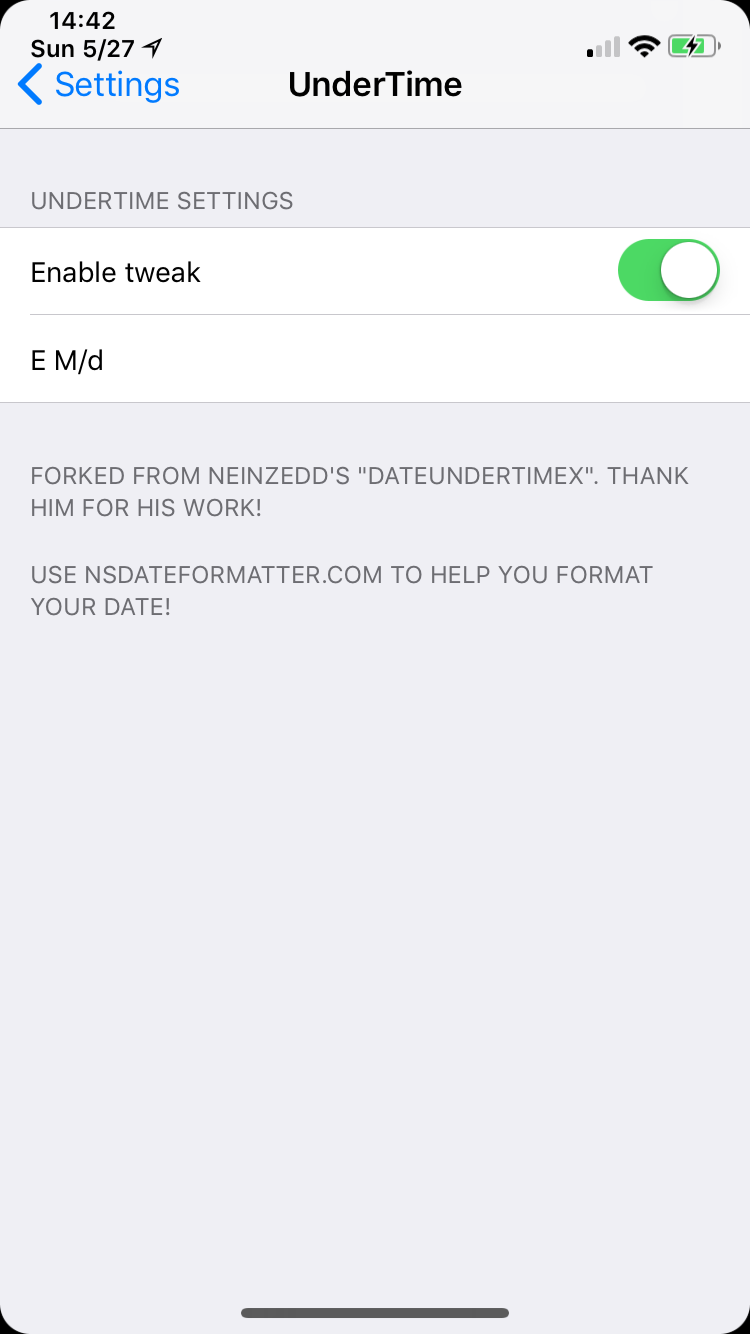
Task: Go back to Settings
Action: click(x=98, y=85)
